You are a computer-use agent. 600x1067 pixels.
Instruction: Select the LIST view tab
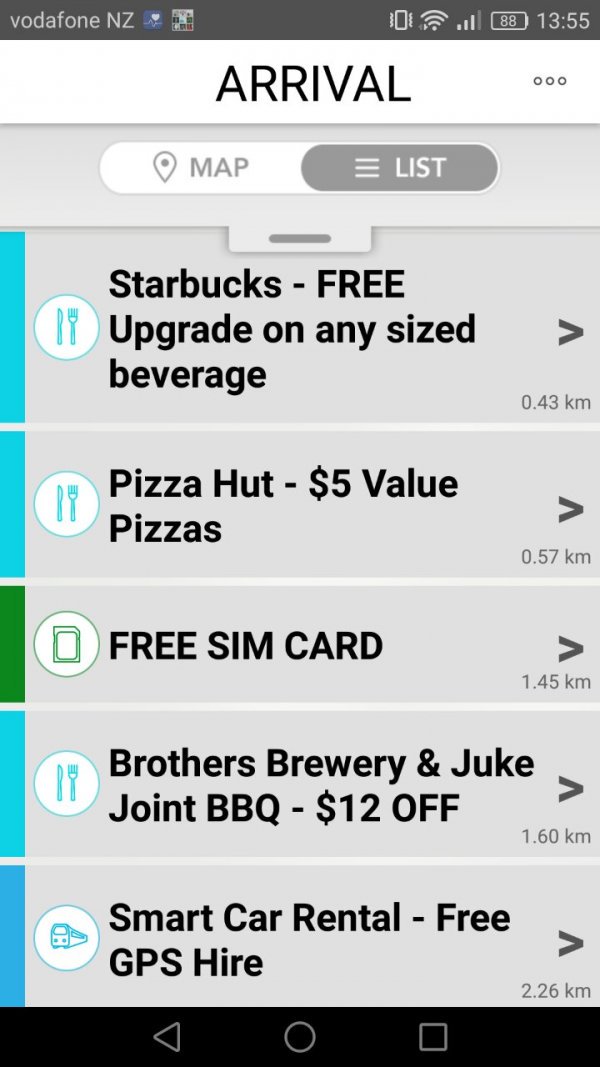tap(399, 167)
